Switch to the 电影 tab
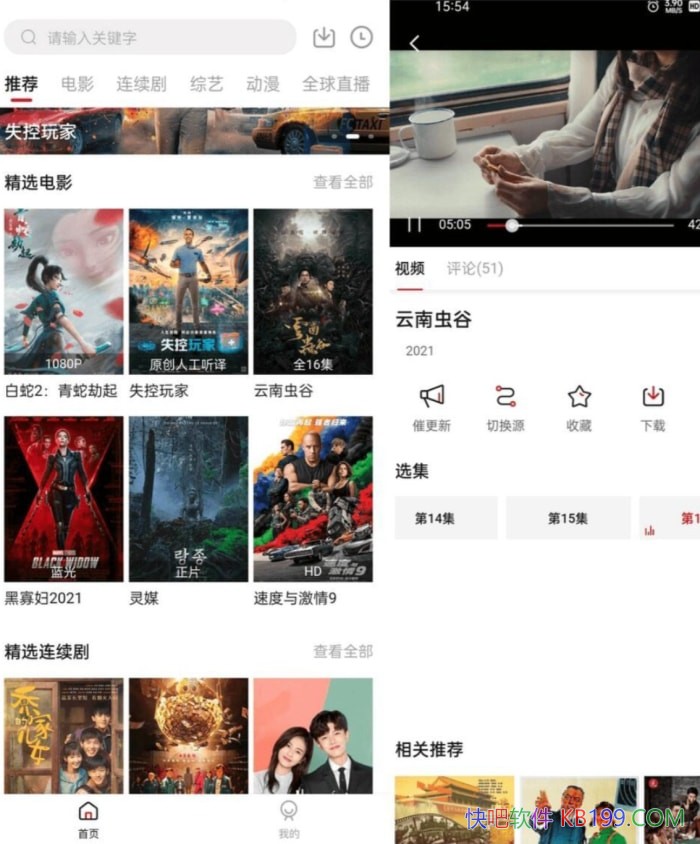Image resolution: width=700 pixels, height=844 pixels. 77,84
